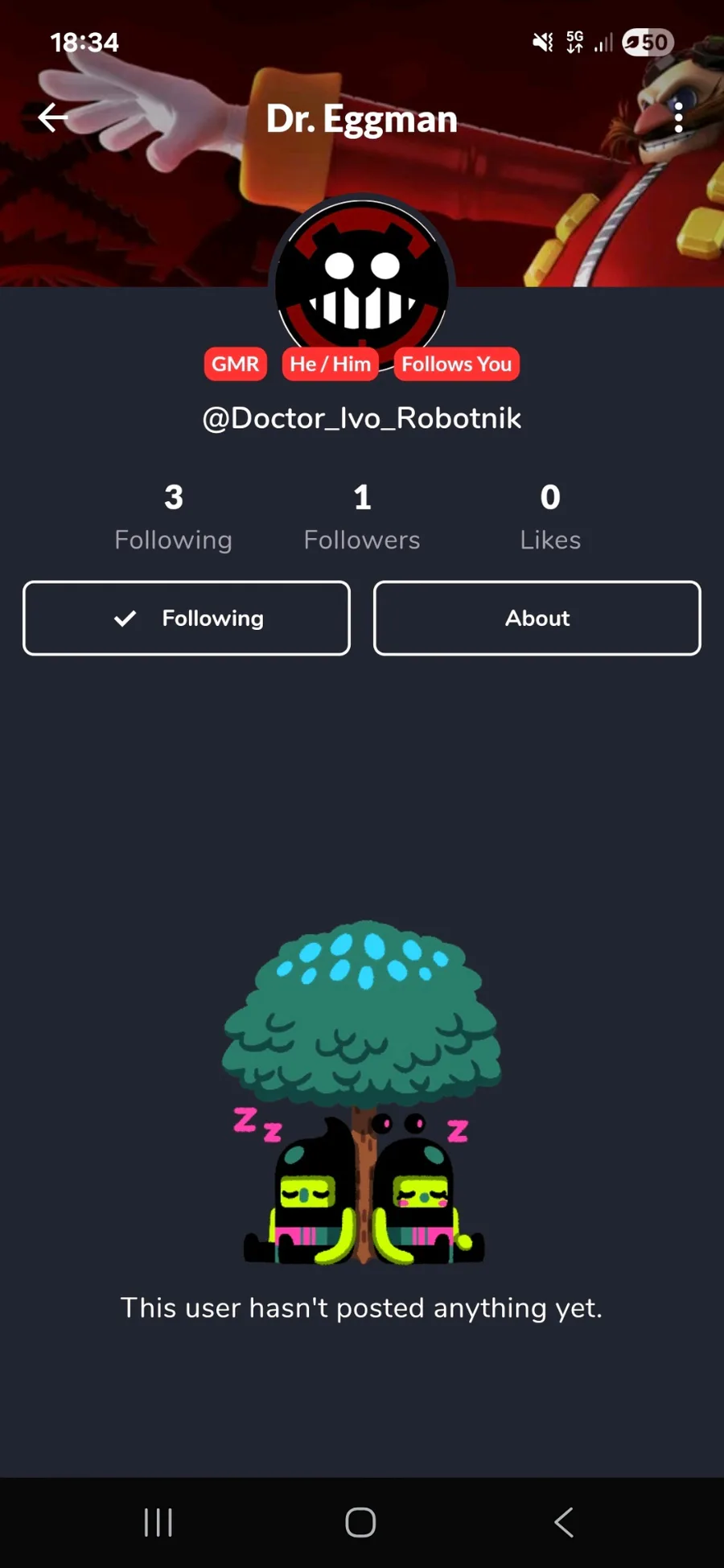View the Followers list

point(362,517)
